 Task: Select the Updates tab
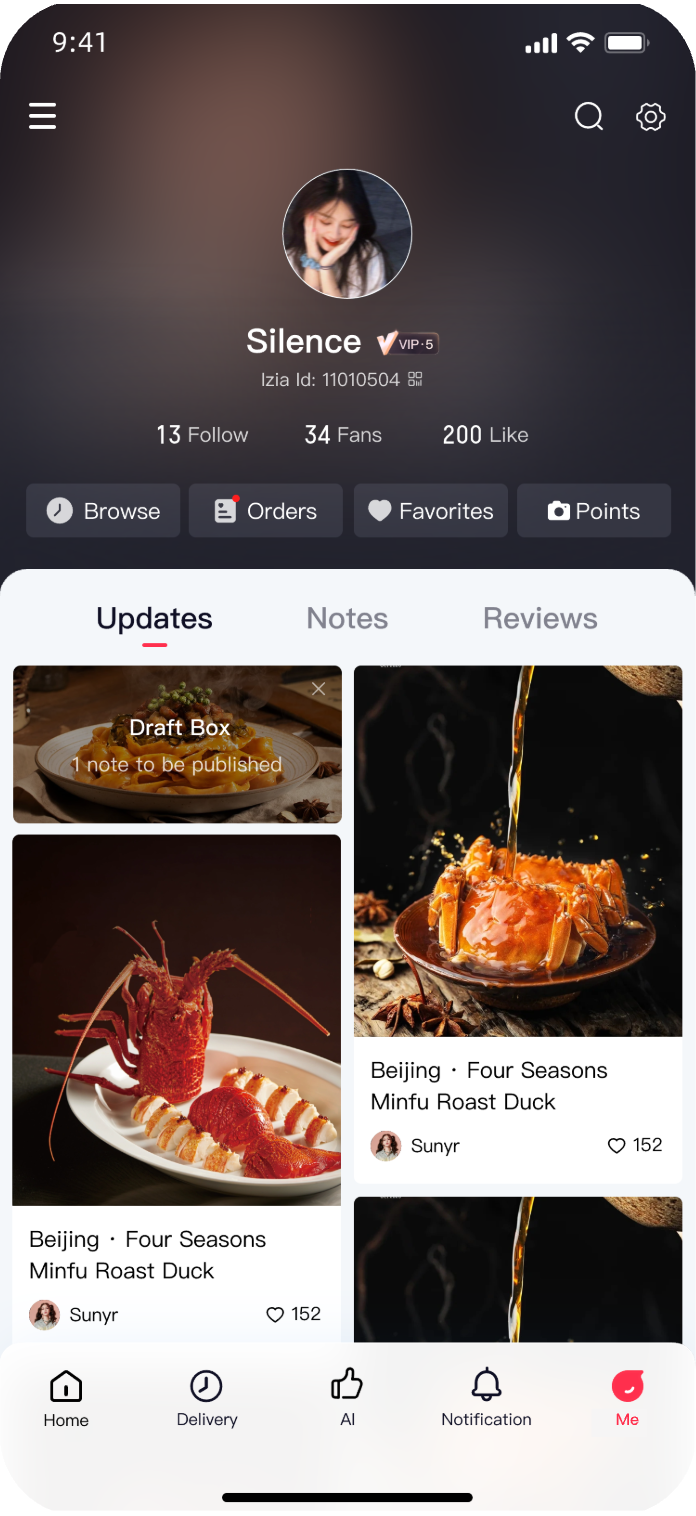(154, 620)
